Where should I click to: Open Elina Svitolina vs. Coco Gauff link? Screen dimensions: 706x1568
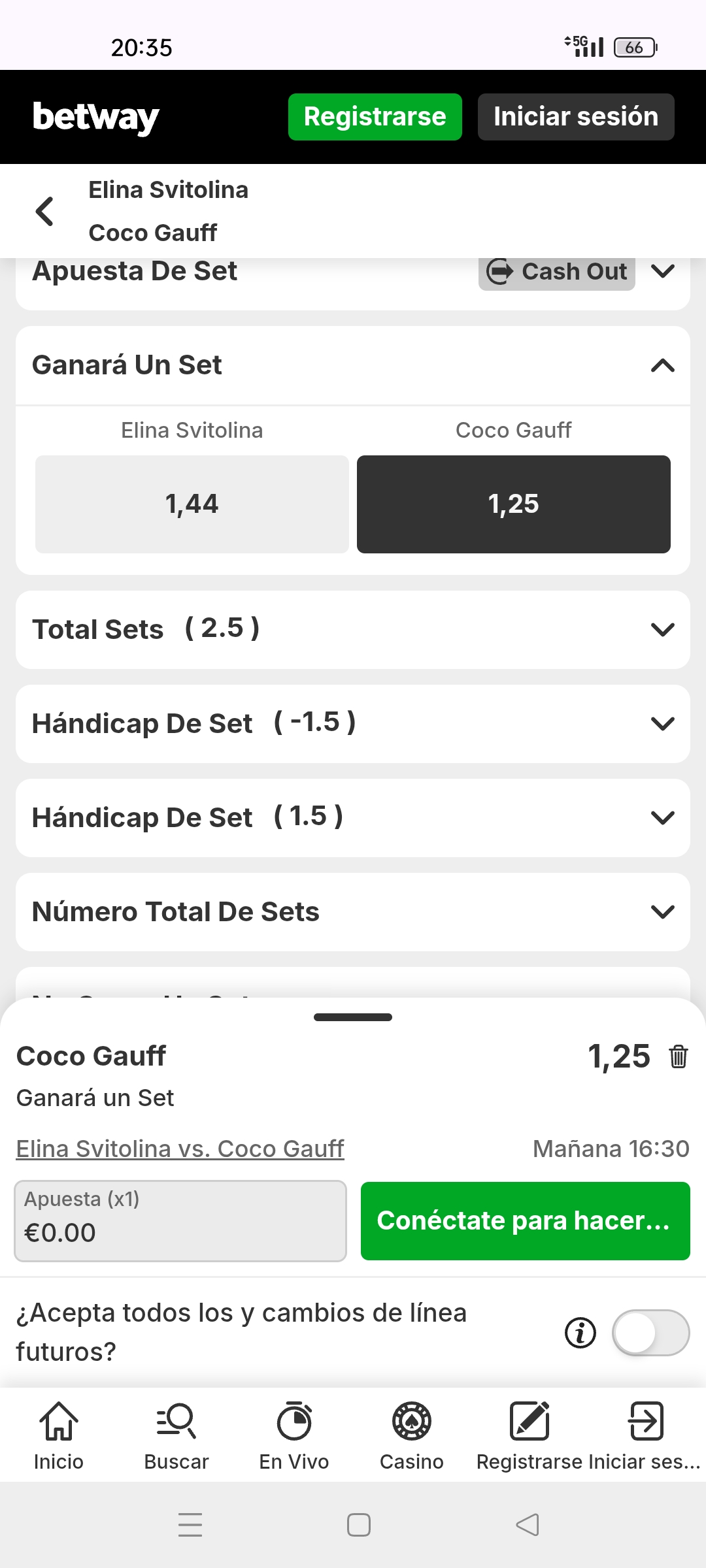(x=180, y=1149)
